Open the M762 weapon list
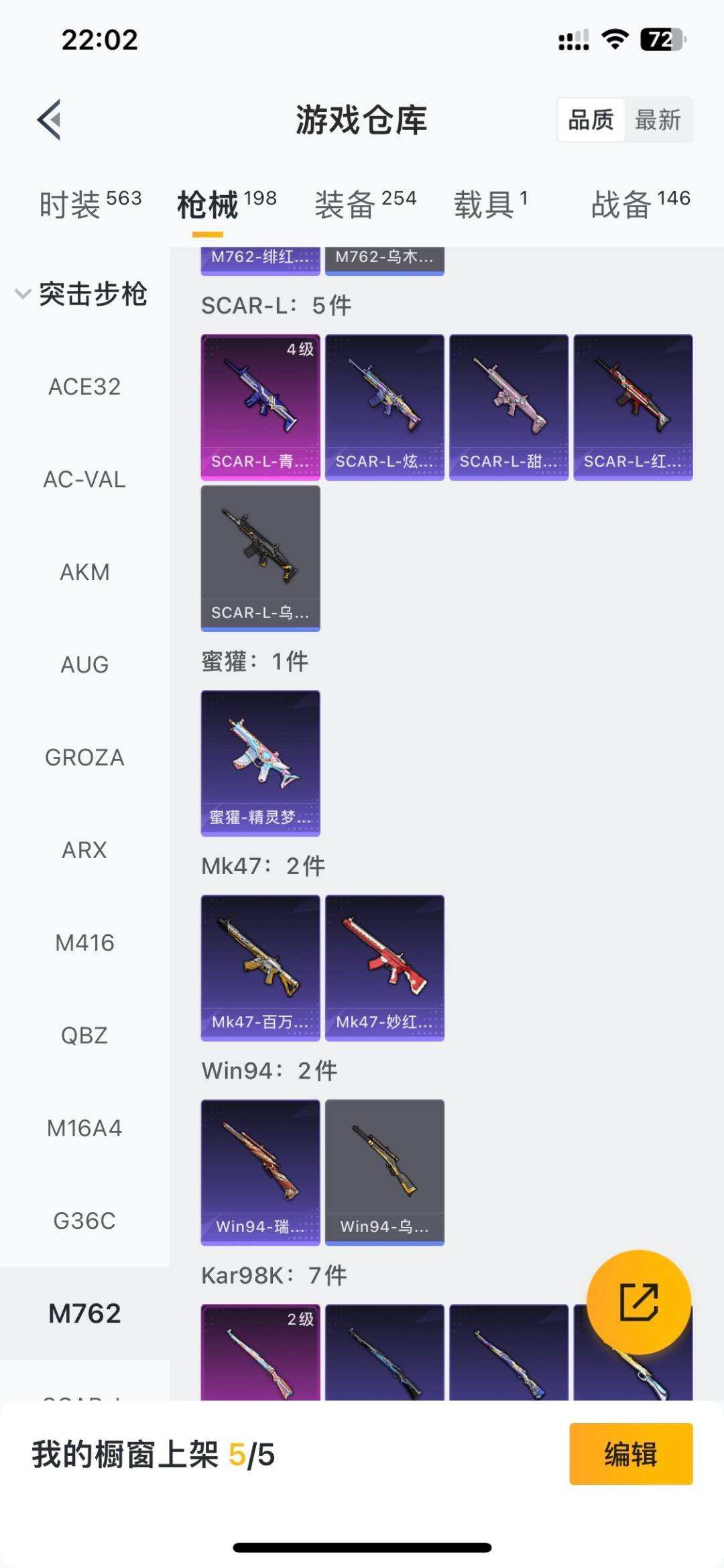This screenshot has height=1568, width=724. (83, 1313)
